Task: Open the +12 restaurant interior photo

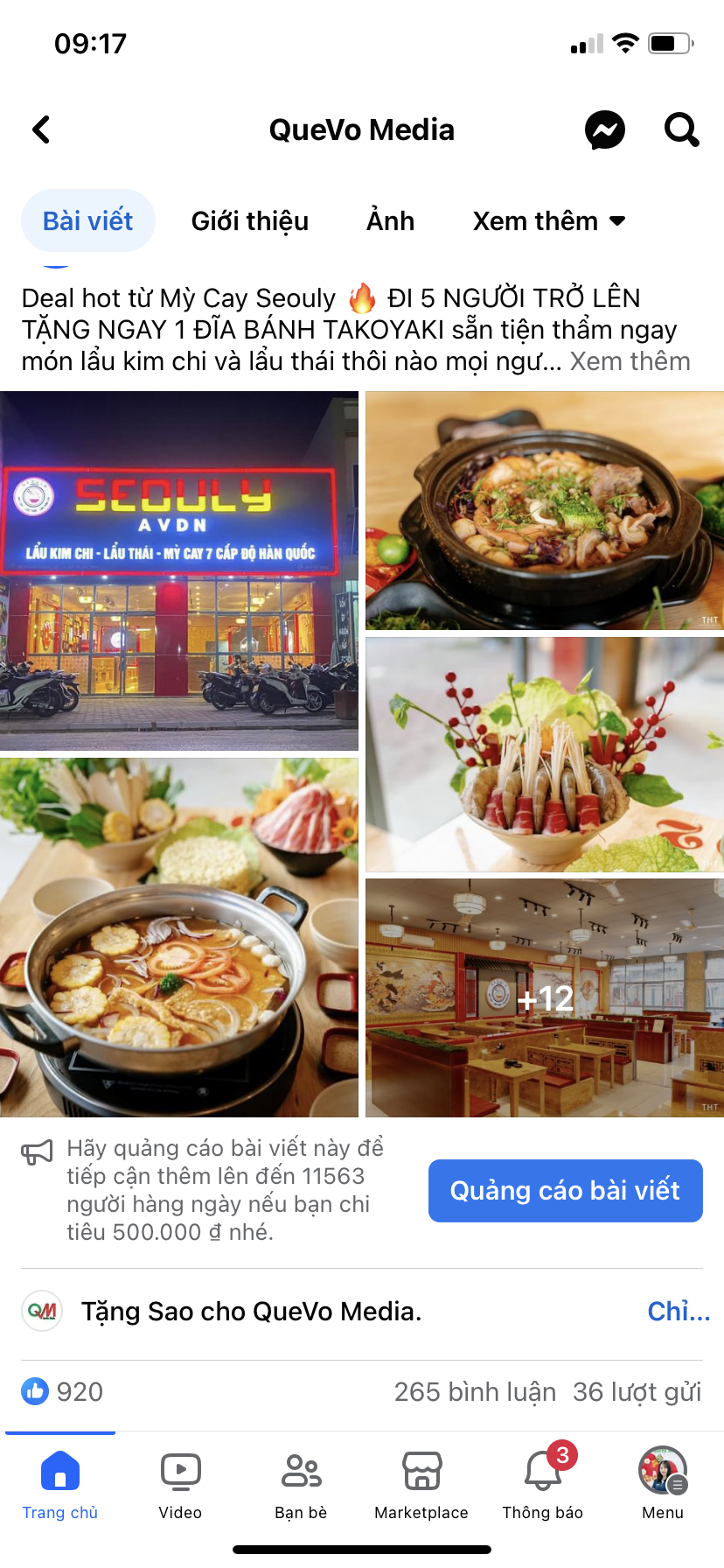Action: click(545, 997)
